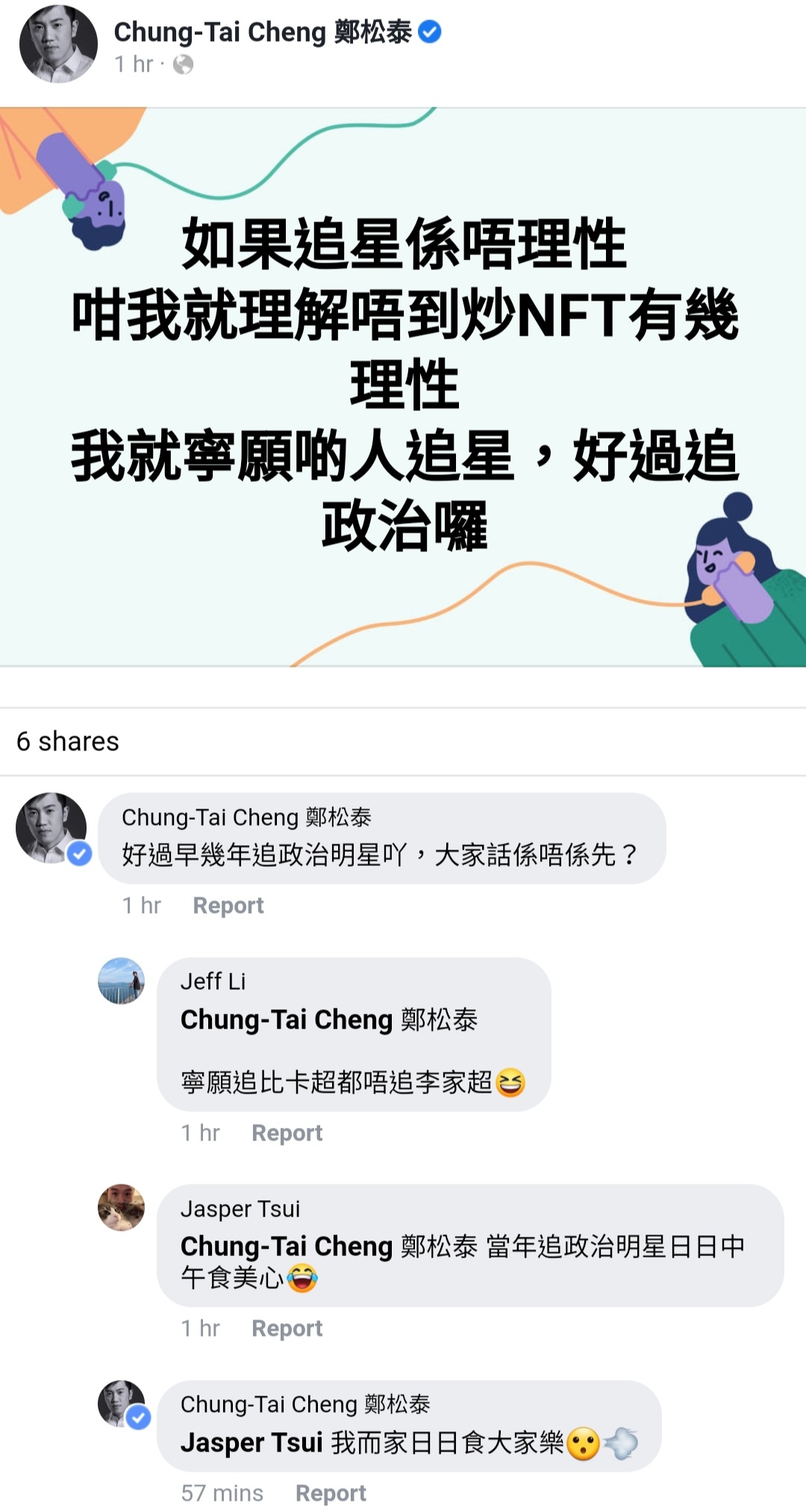Report Jeff Li's reply

click(287, 1133)
